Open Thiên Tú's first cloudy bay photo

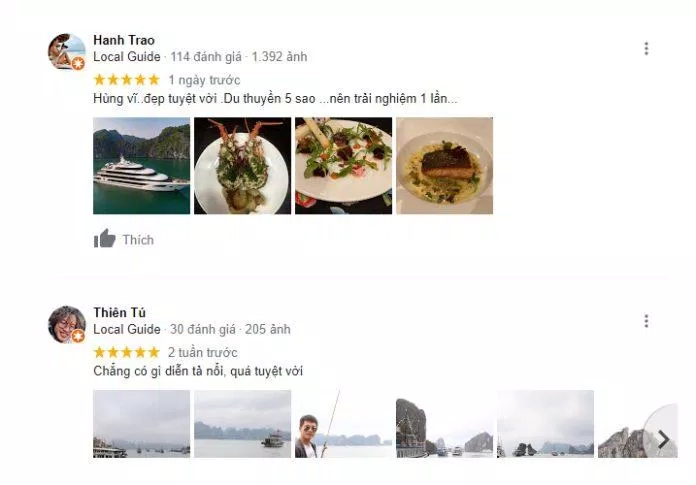(141, 424)
